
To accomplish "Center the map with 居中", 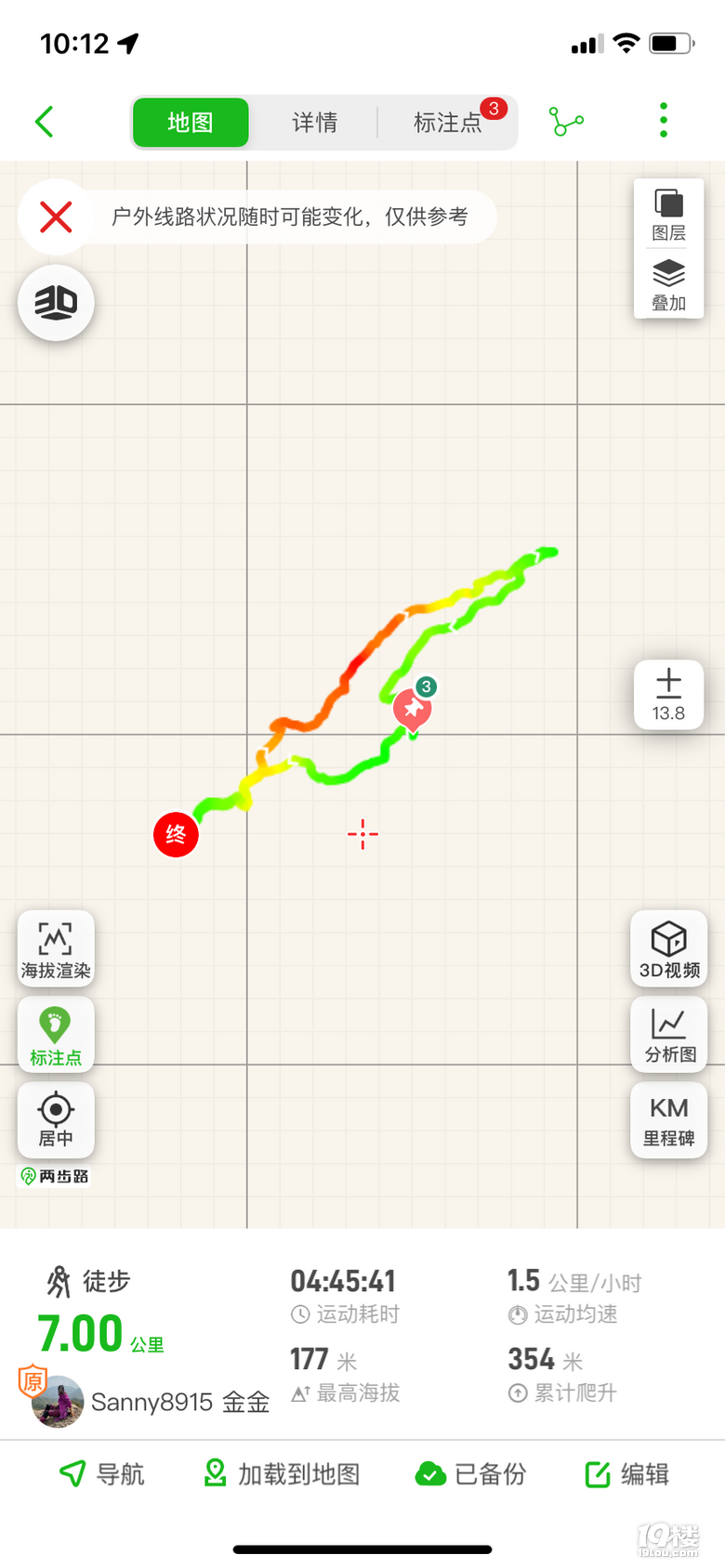I will click(x=56, y=1119).
